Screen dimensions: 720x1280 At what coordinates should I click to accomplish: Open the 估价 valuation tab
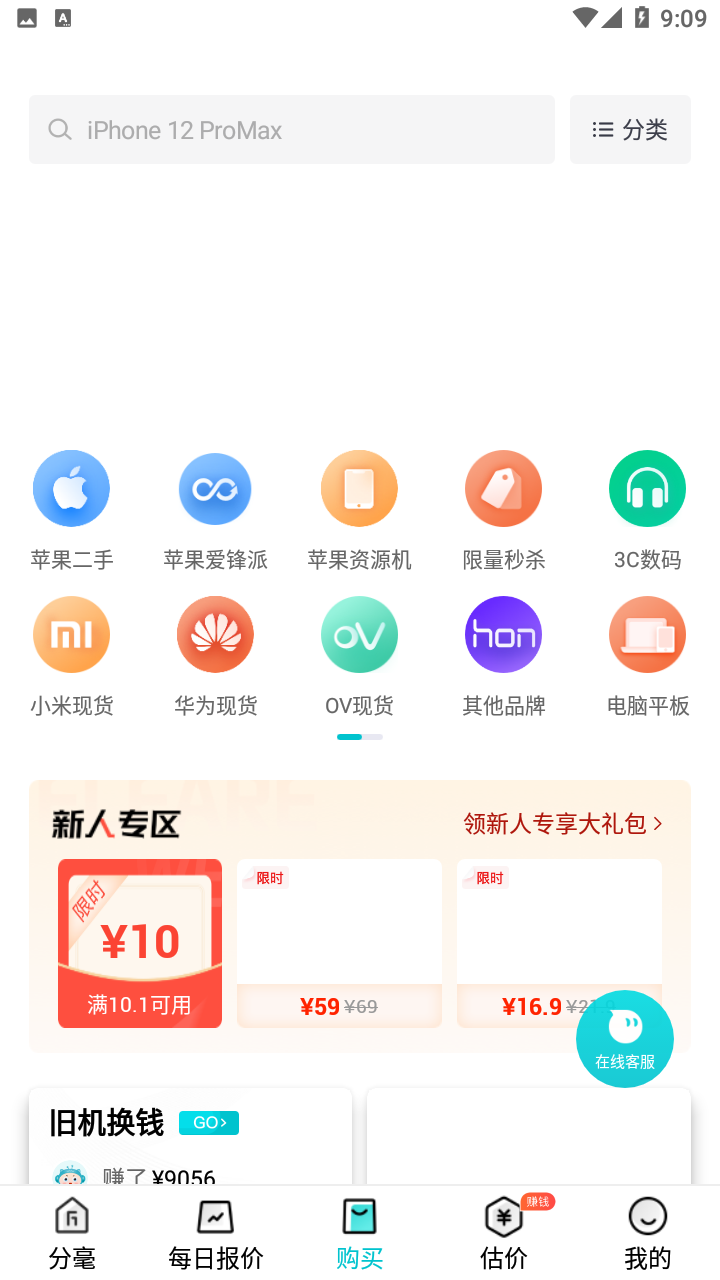tap(503, 1230)
